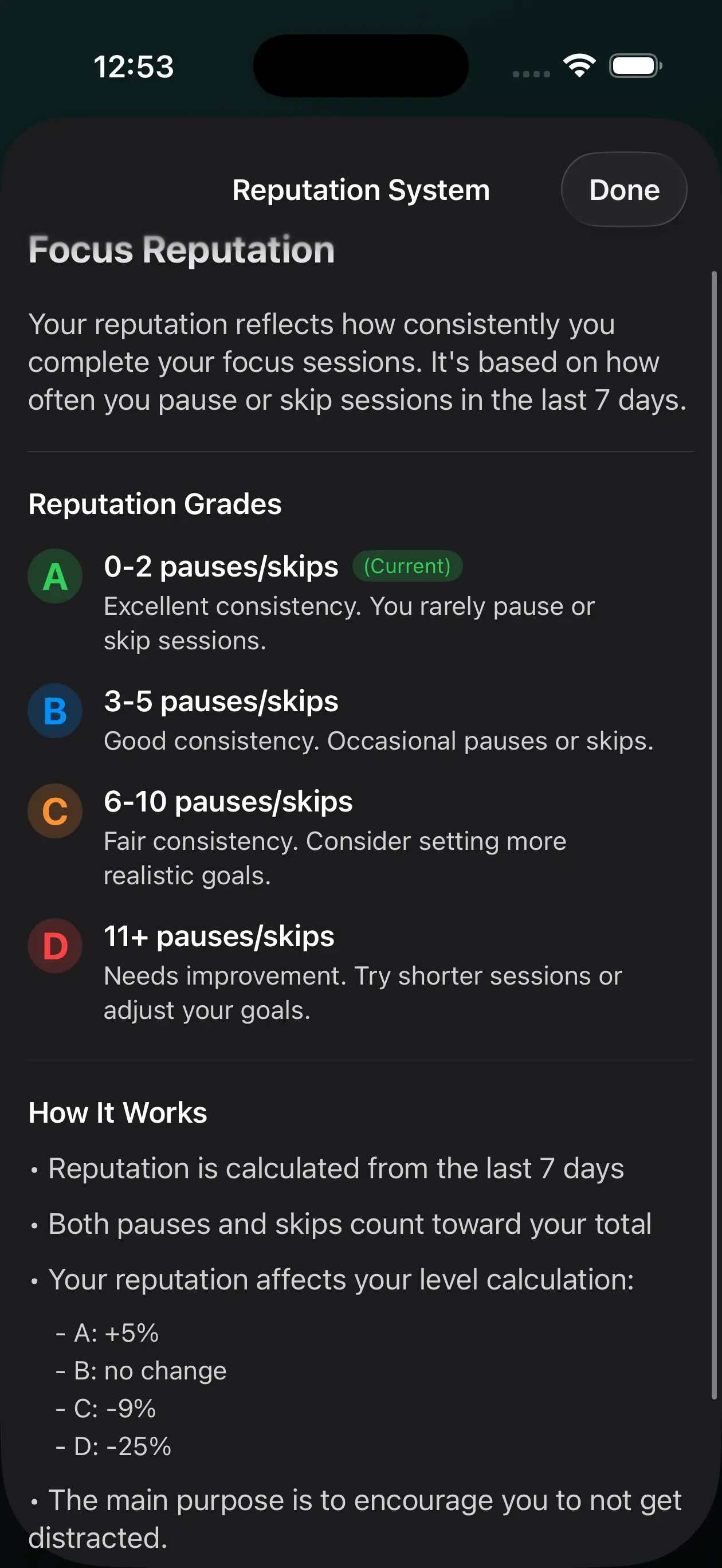Select the Reputation System title
The image size is (722, 1568).
pyautogui.click(x=360, y=189)
